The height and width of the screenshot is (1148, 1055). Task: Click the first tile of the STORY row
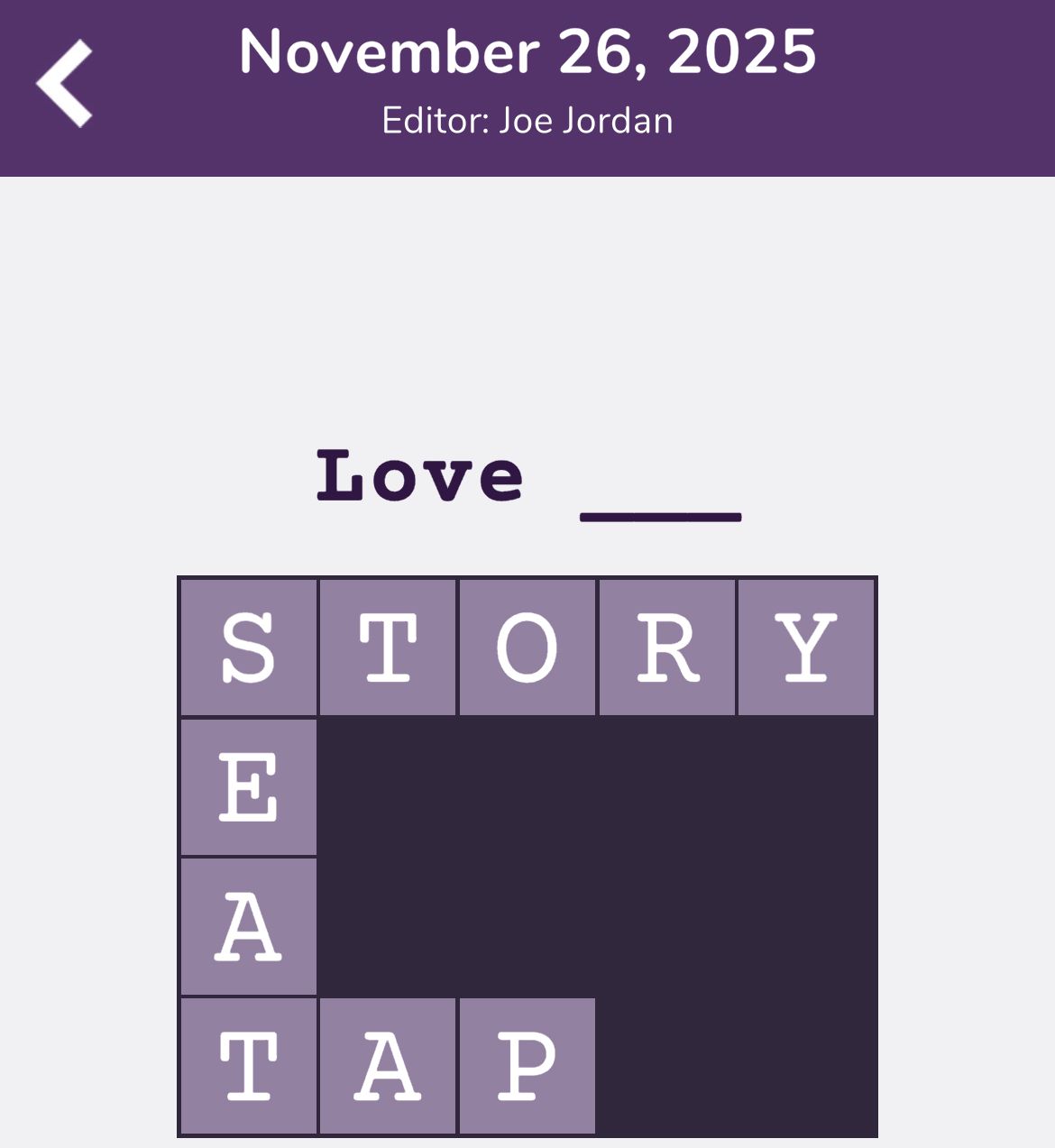(250, 647)
